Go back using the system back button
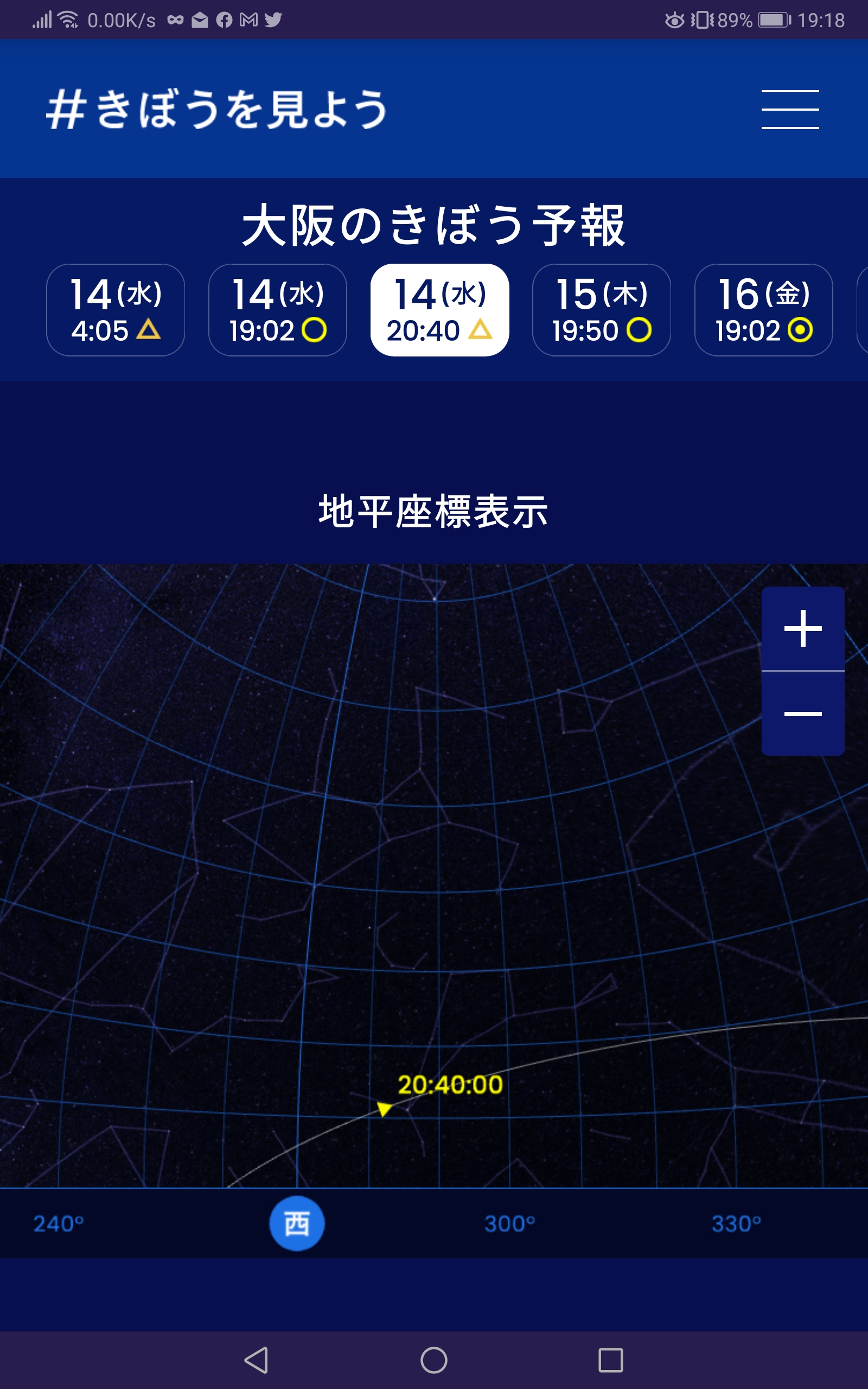868x1389 pixels. coord(257,1360)
